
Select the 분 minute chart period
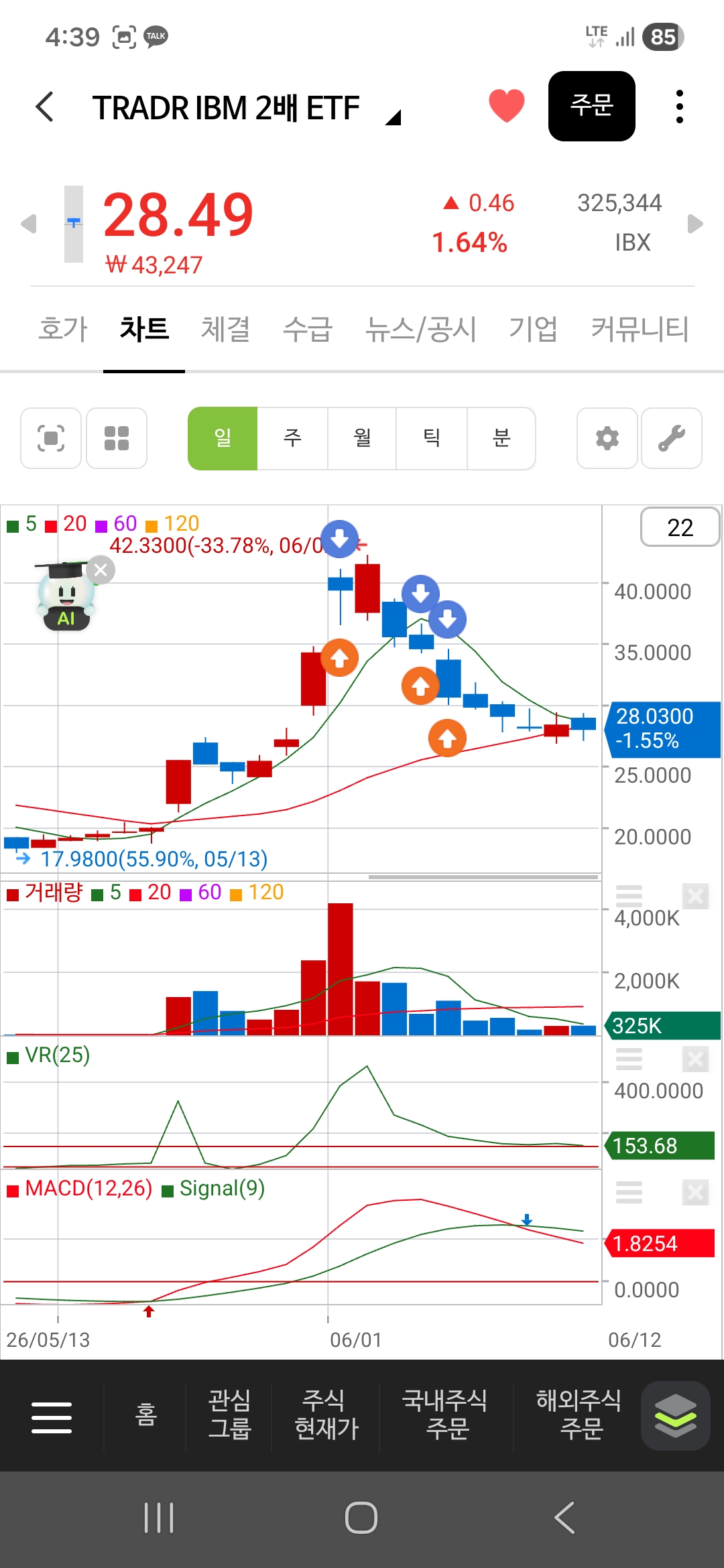pyautogui.click(x=501, y=438)
